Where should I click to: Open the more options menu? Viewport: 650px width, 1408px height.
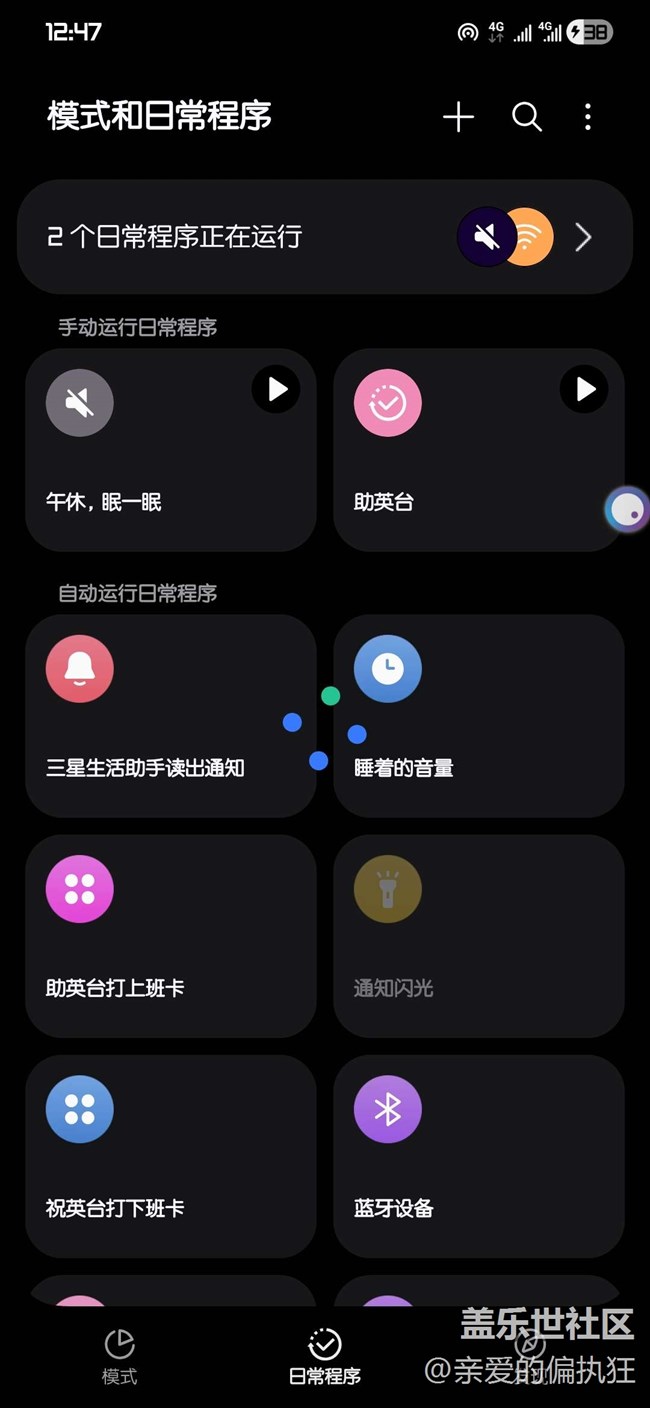588,117
